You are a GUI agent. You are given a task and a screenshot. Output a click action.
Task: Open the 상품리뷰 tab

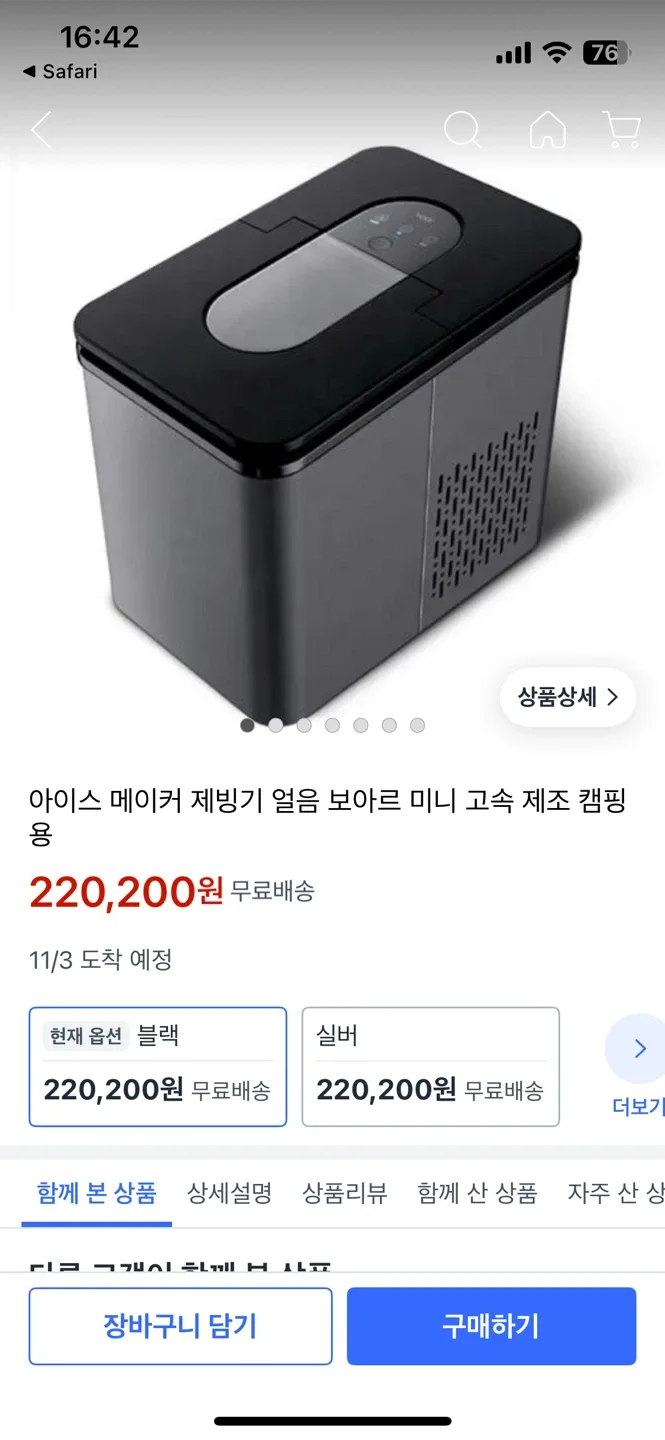pos(344,1193)
